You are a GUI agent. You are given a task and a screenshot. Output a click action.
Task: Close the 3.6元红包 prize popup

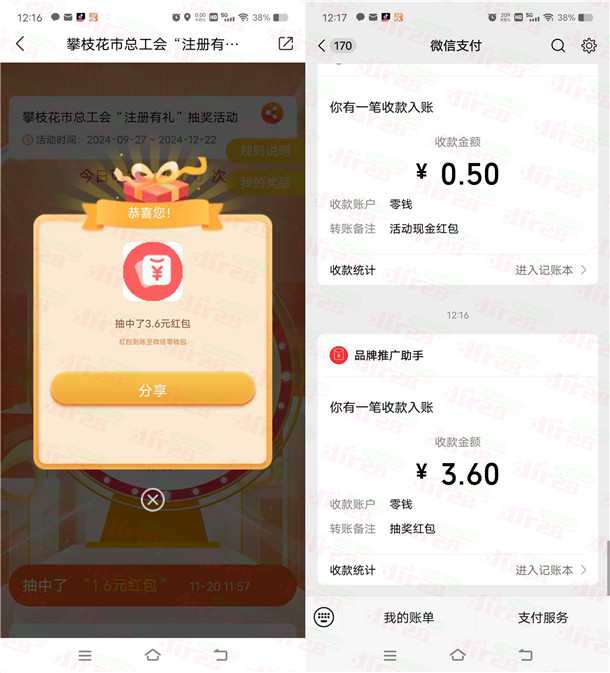(152, 500)
